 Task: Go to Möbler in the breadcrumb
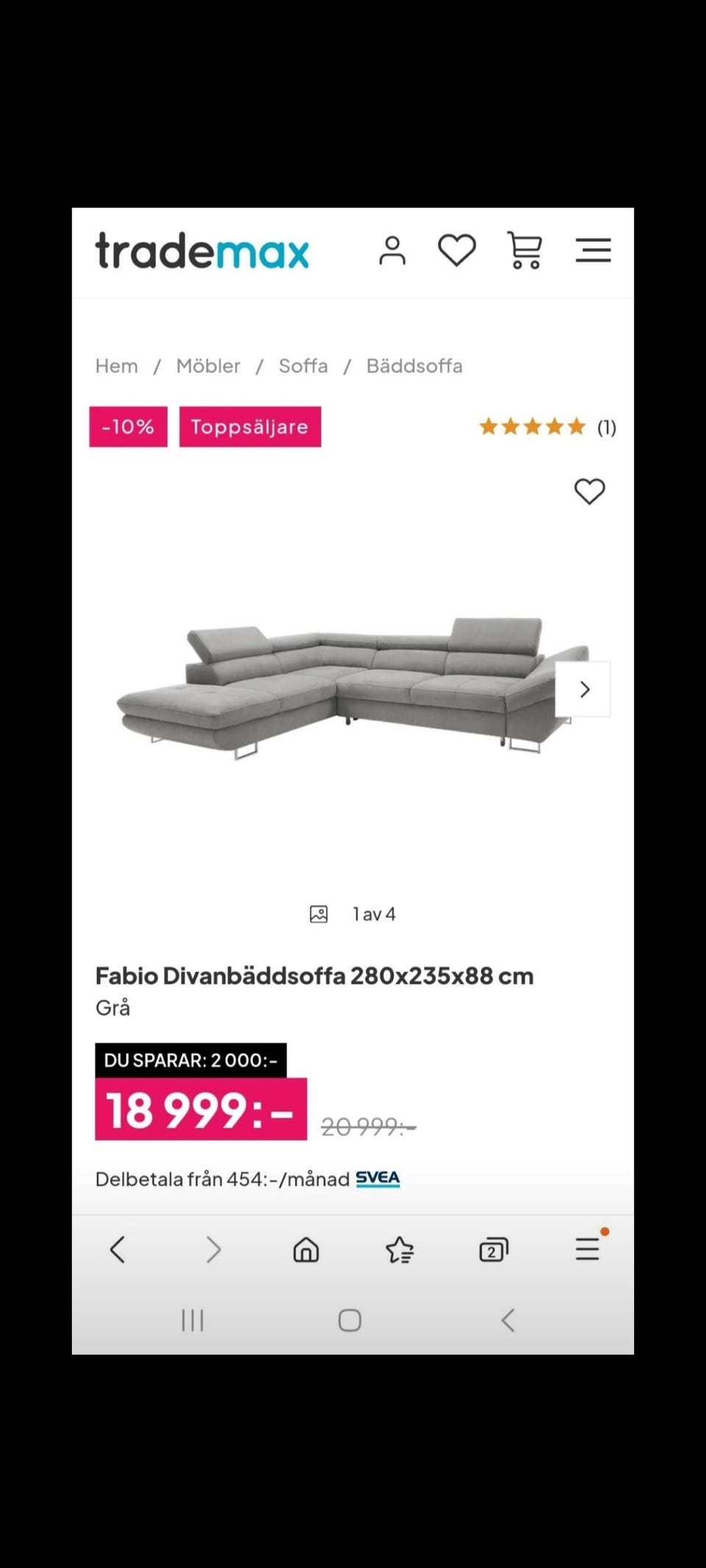pyautogui.click(x=208, y=365)
